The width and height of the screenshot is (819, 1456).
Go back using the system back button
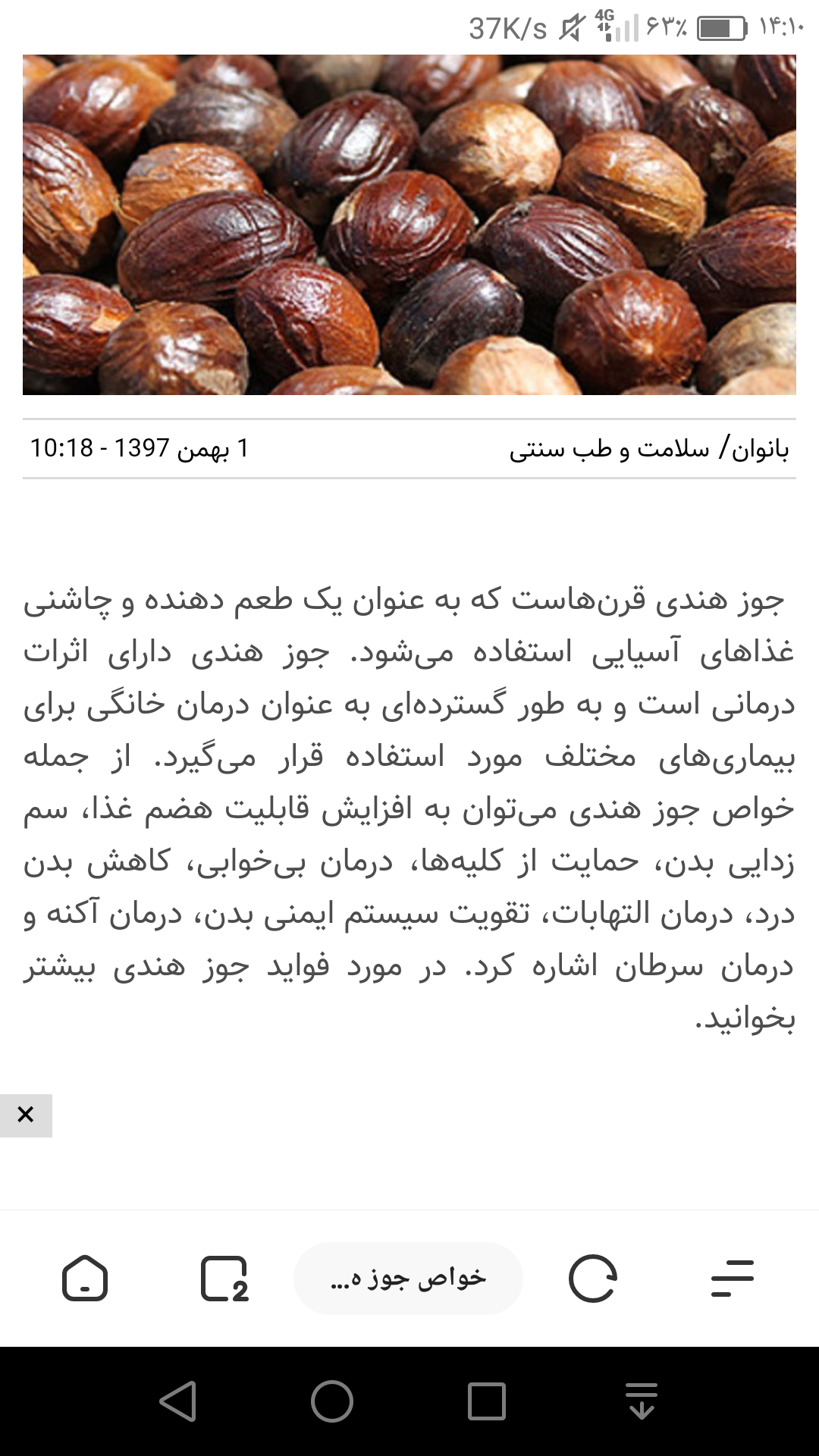(x=179, y=1401)
